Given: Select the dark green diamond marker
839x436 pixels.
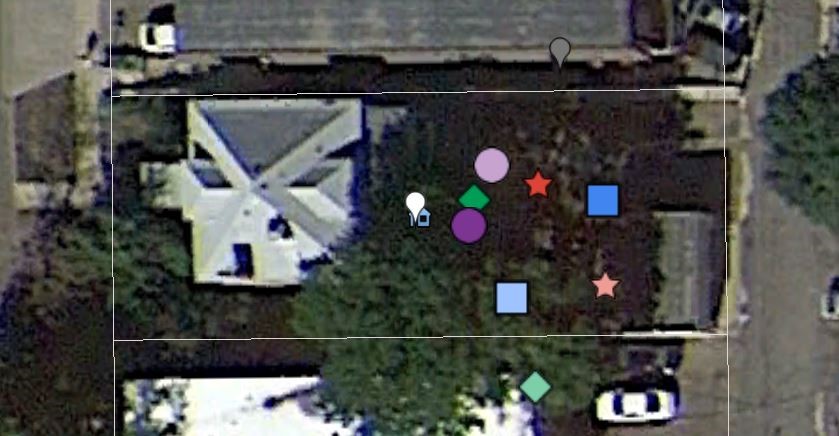Looking at the screenshot, I should [x=474, y=198].
